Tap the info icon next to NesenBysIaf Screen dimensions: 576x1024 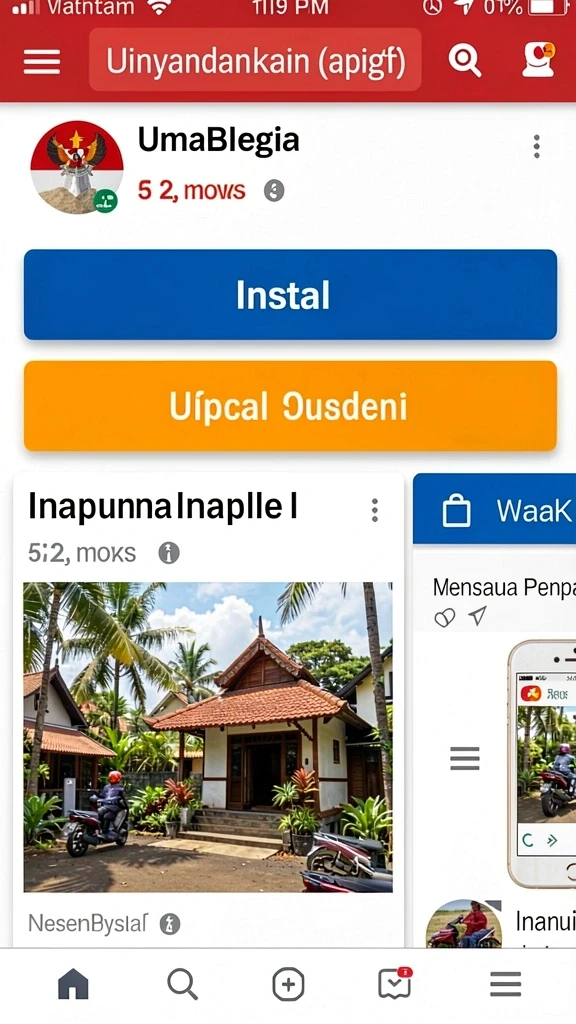coord(170,924)
